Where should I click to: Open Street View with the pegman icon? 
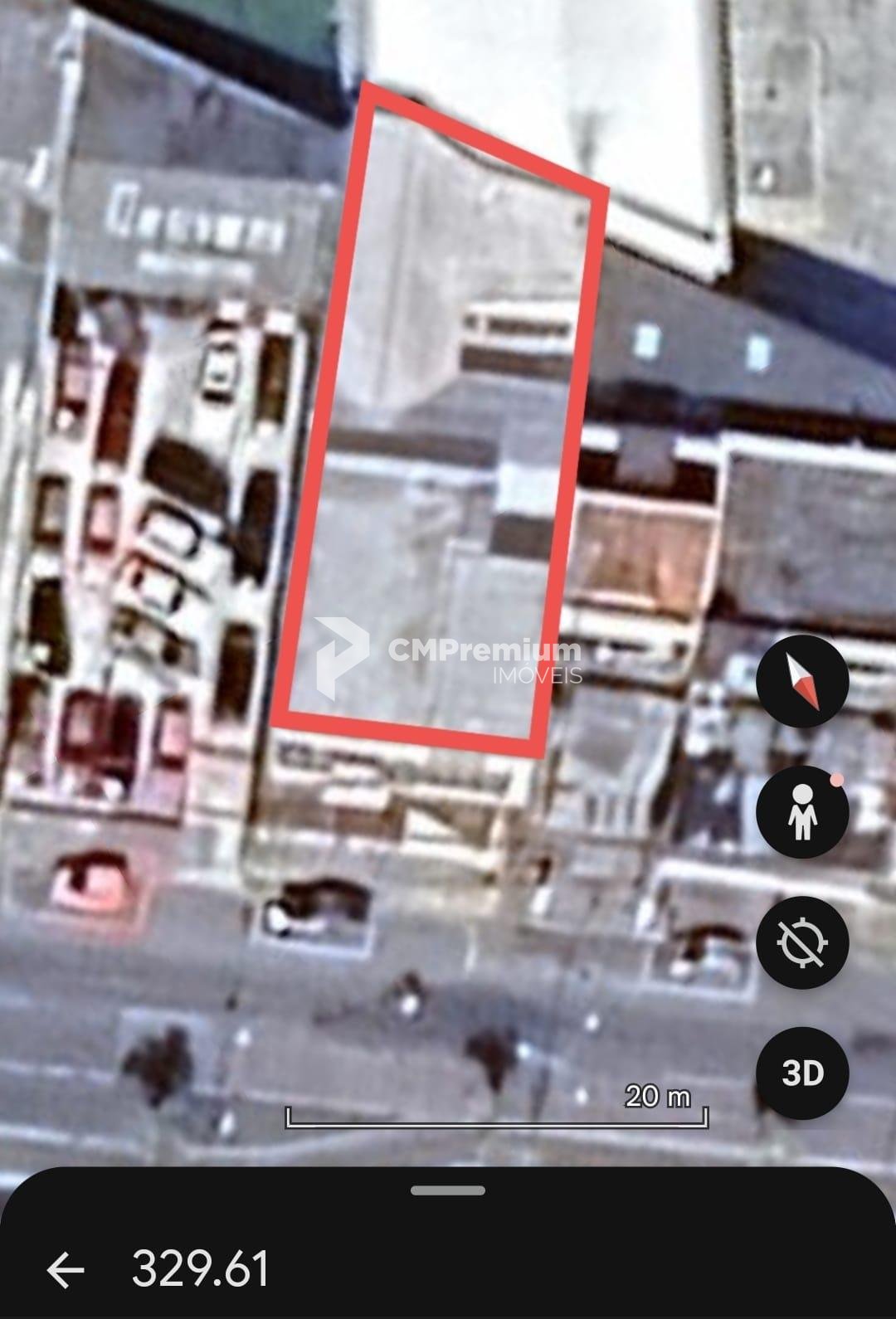pyautogui.click(x=802, y=812)
